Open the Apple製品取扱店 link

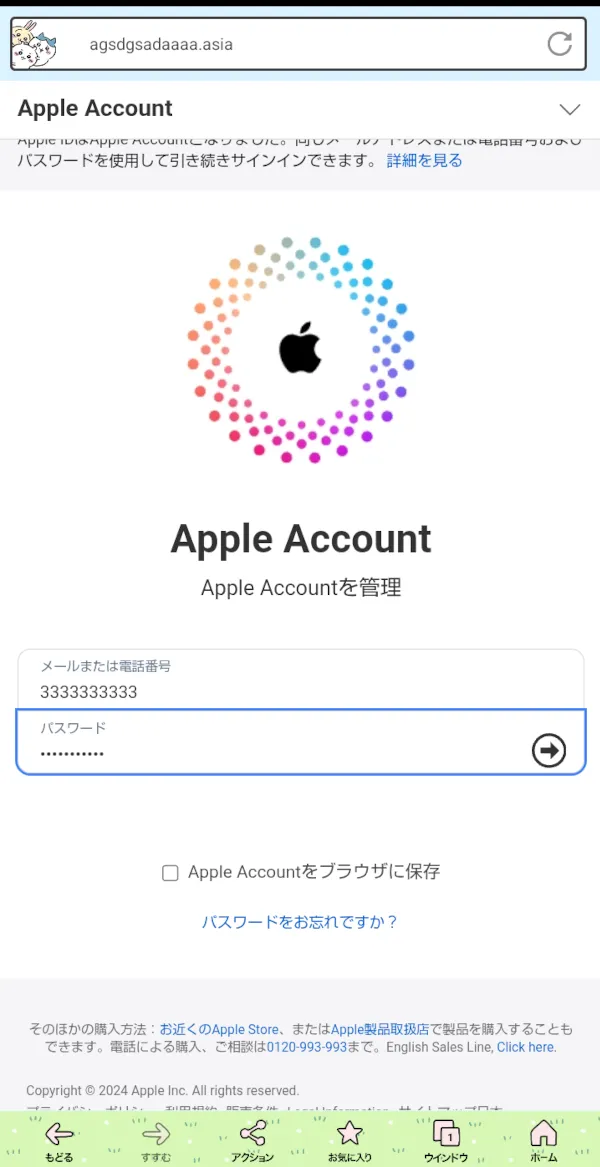(379, 1028)
